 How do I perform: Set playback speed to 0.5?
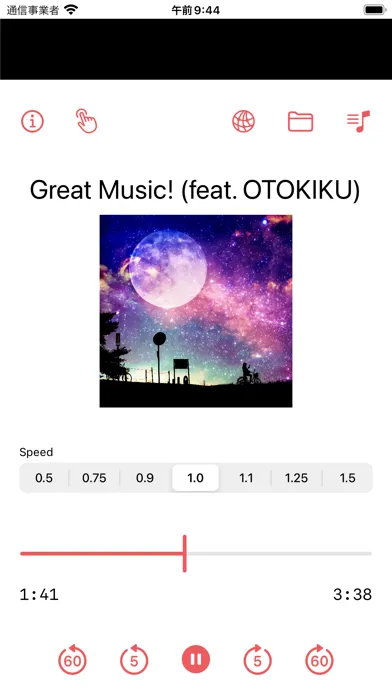[x=44, y=478]
